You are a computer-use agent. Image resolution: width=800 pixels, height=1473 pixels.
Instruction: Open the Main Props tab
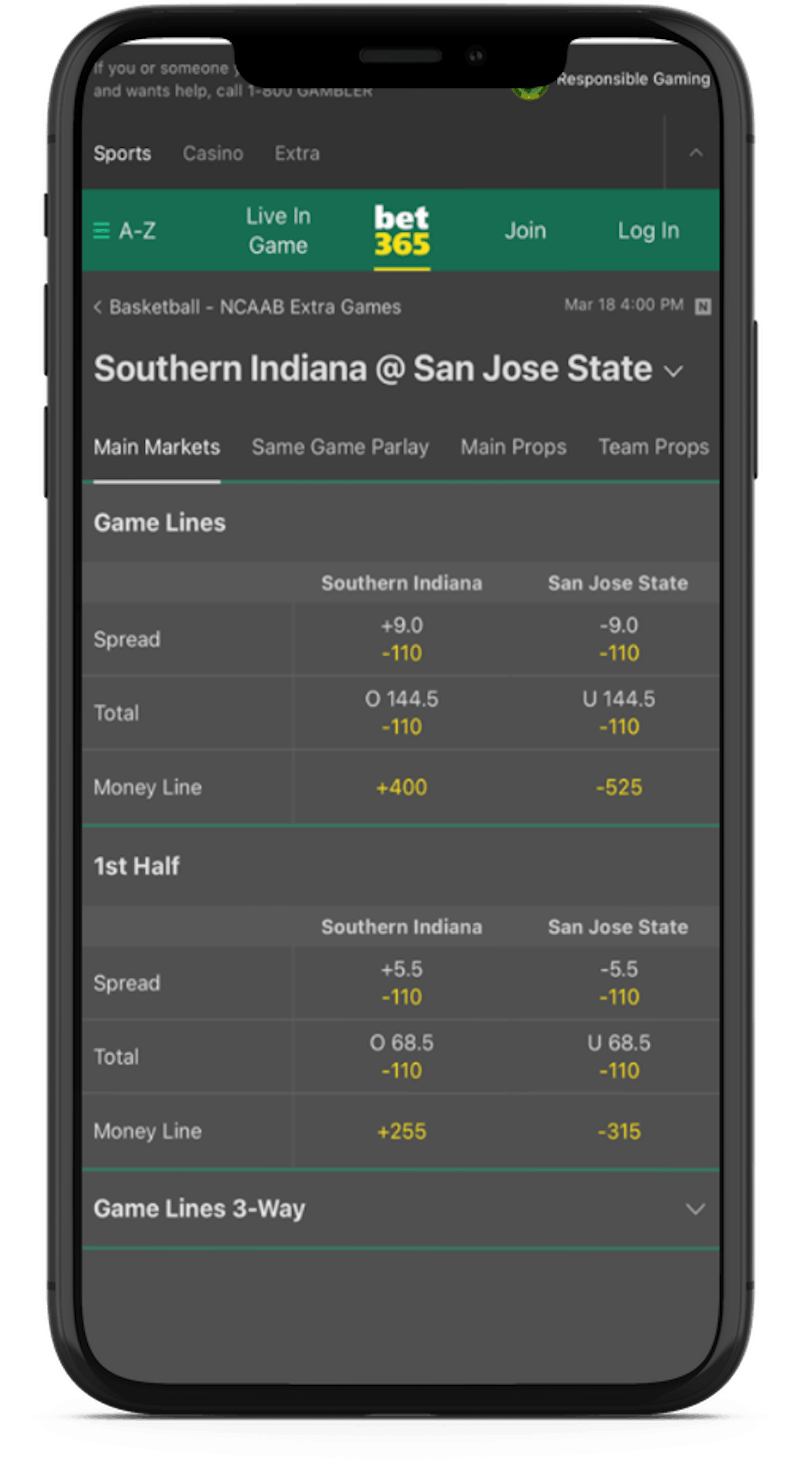tap(513, 447)
